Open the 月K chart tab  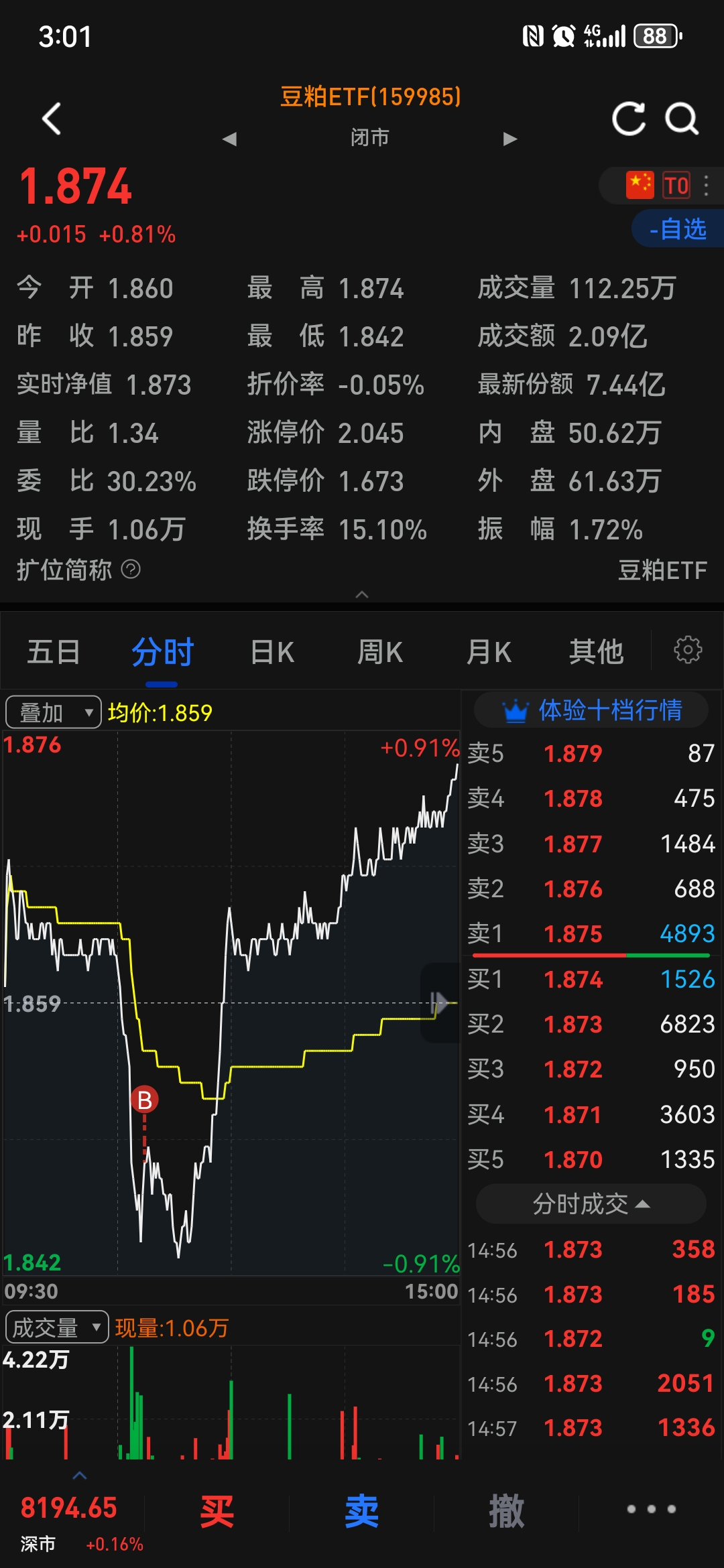489,652
